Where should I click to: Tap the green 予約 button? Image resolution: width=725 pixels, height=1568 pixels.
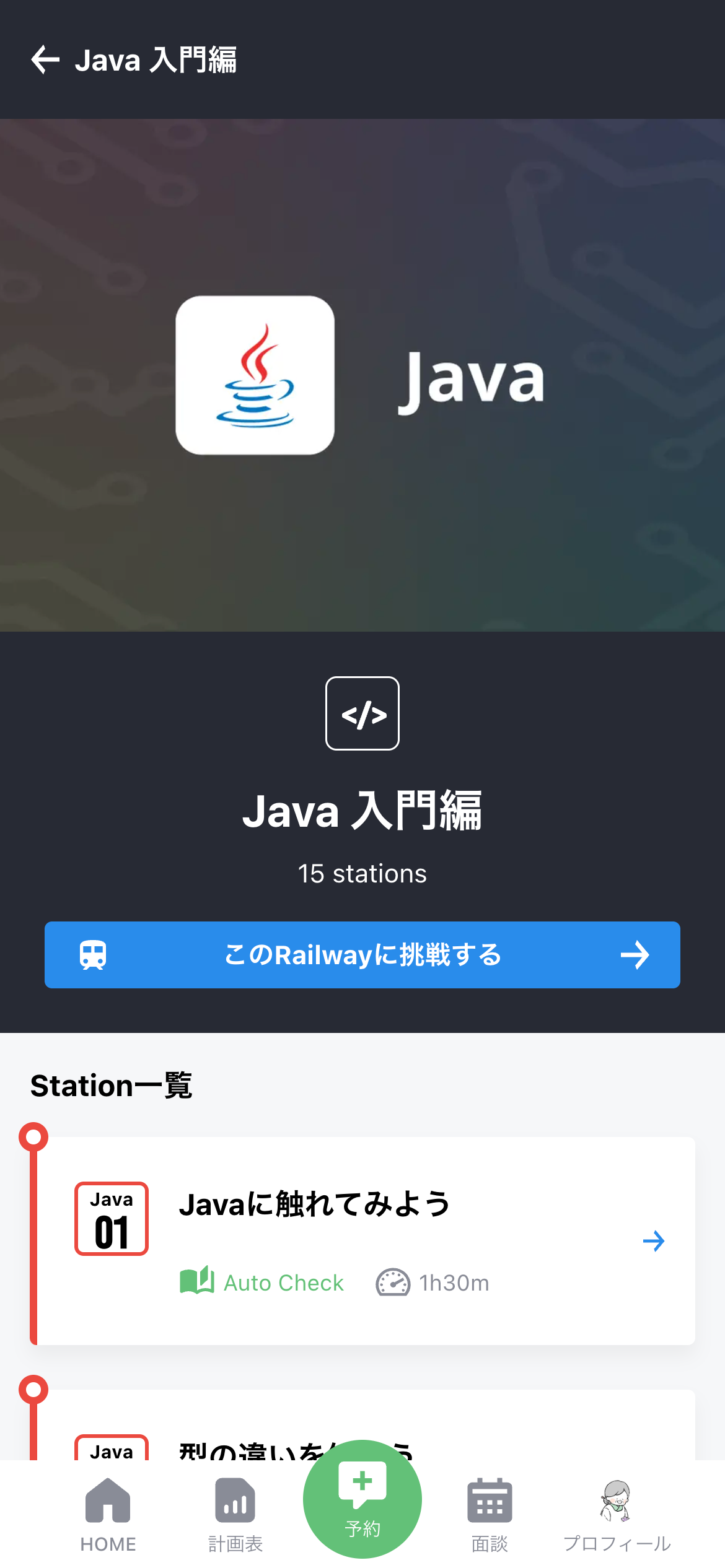(x=362, y=1499)
